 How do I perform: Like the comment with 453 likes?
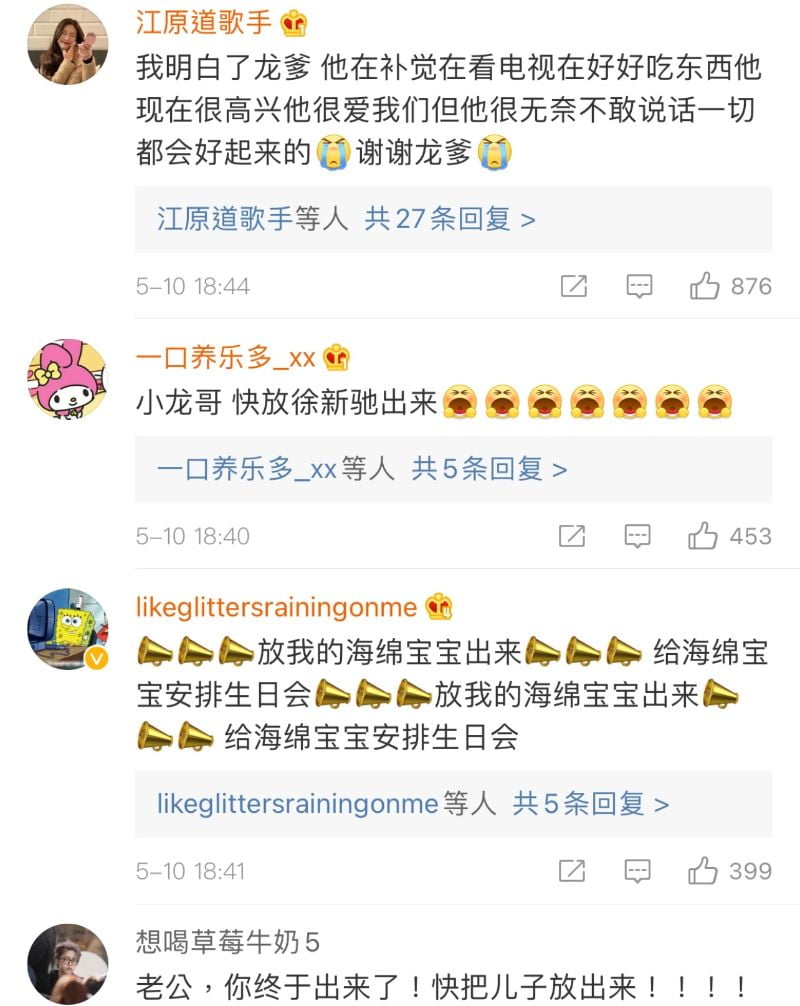coord(704,536)
